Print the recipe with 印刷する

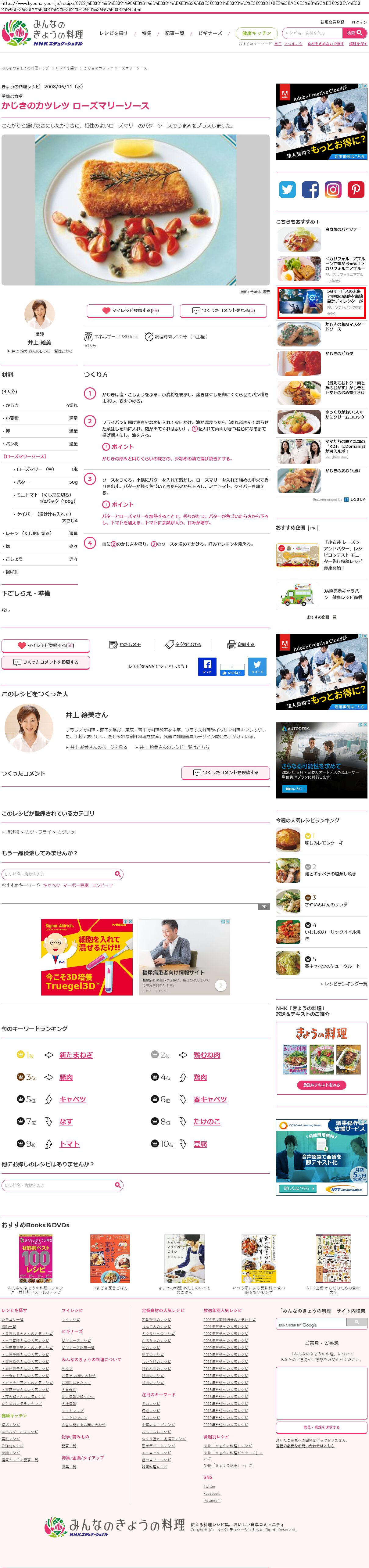pyautogui.click(x=241, y=644)
